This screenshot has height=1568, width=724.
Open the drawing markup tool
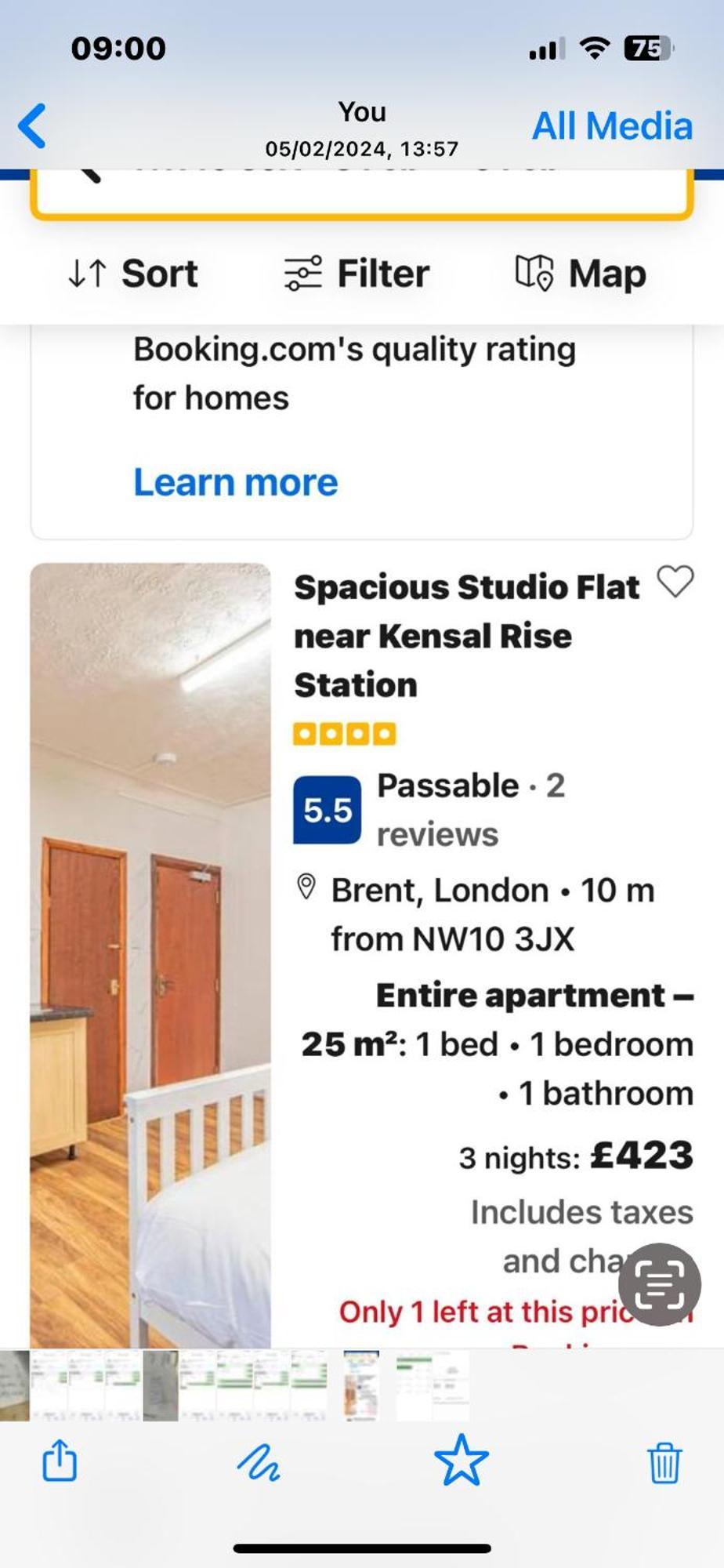[x=259, y=1462]
